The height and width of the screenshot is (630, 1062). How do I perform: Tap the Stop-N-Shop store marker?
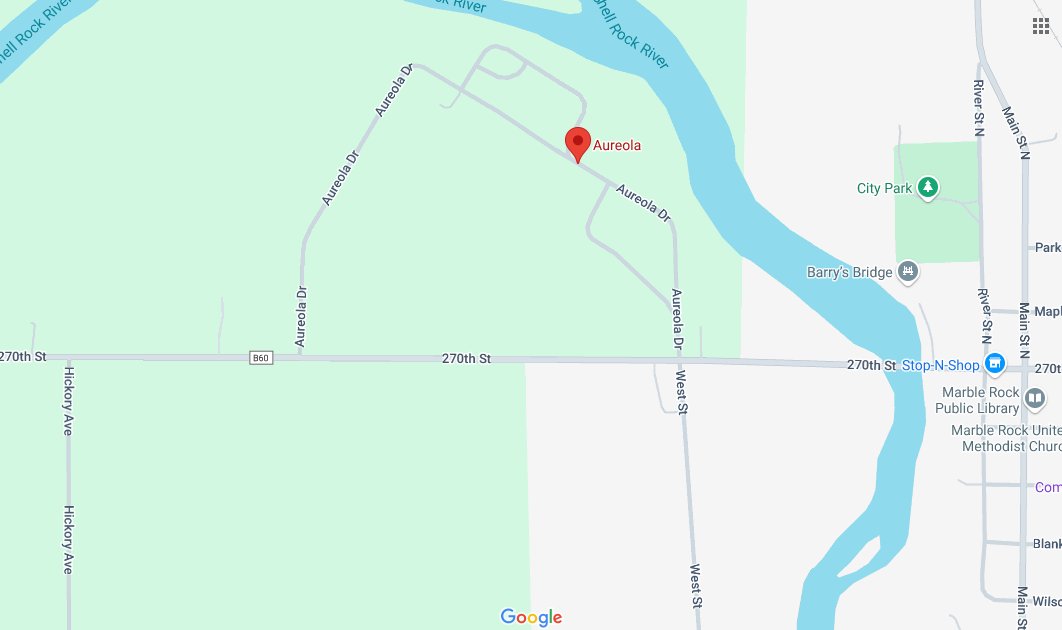click(x=994, y=365)
